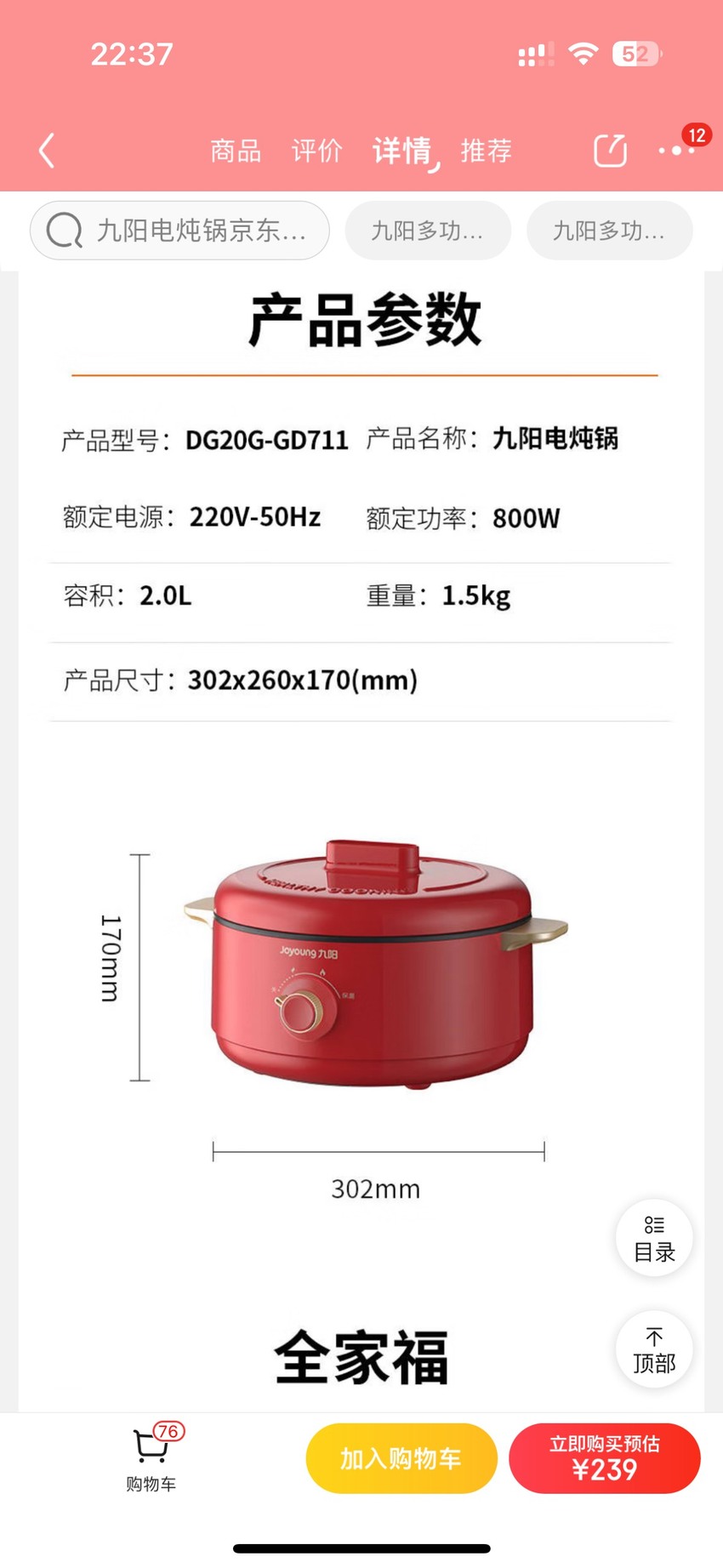The height and width of the screenshot is (1568, 723).
Task: Open the 购物车 shopping cart
Action: (151, 1458)
